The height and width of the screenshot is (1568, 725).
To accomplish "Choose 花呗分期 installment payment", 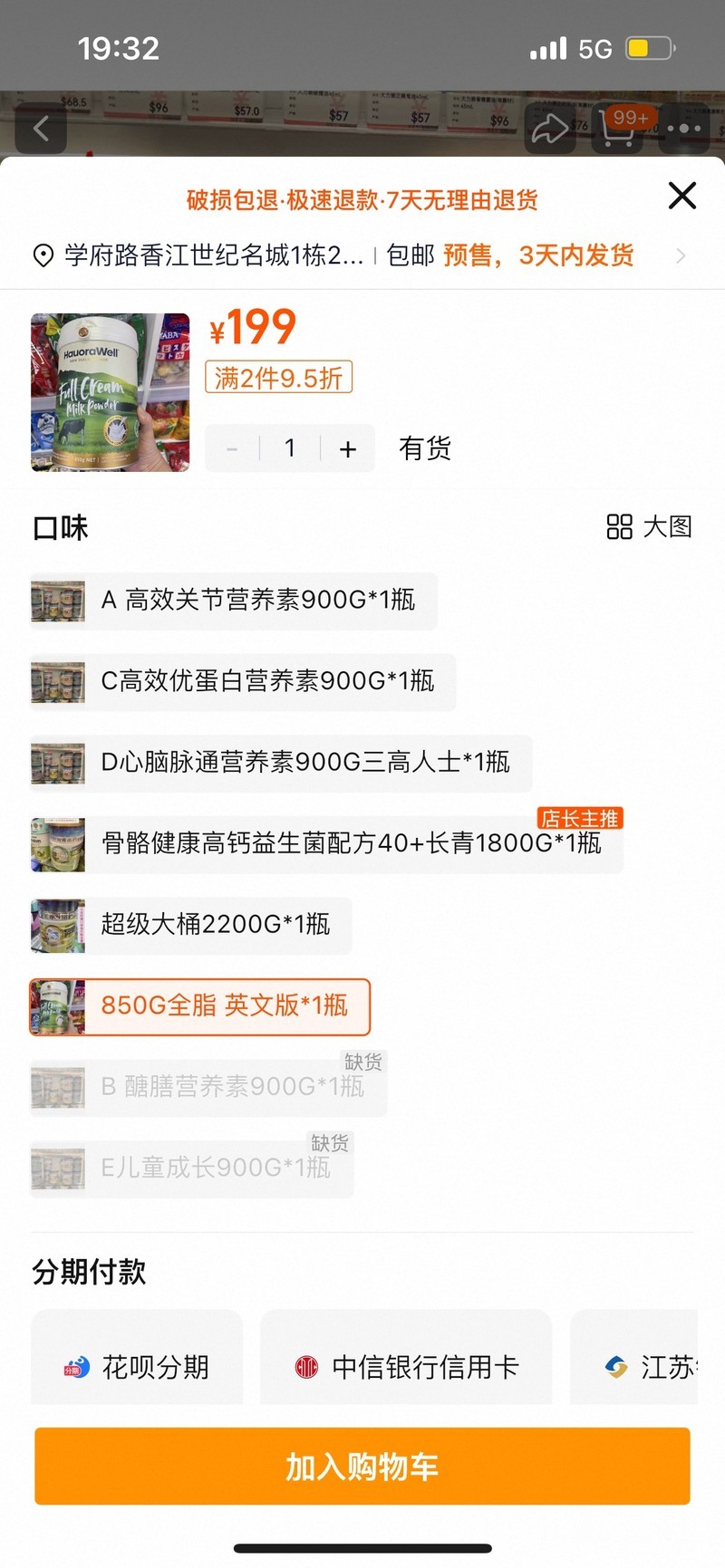I will point(137,1366).
